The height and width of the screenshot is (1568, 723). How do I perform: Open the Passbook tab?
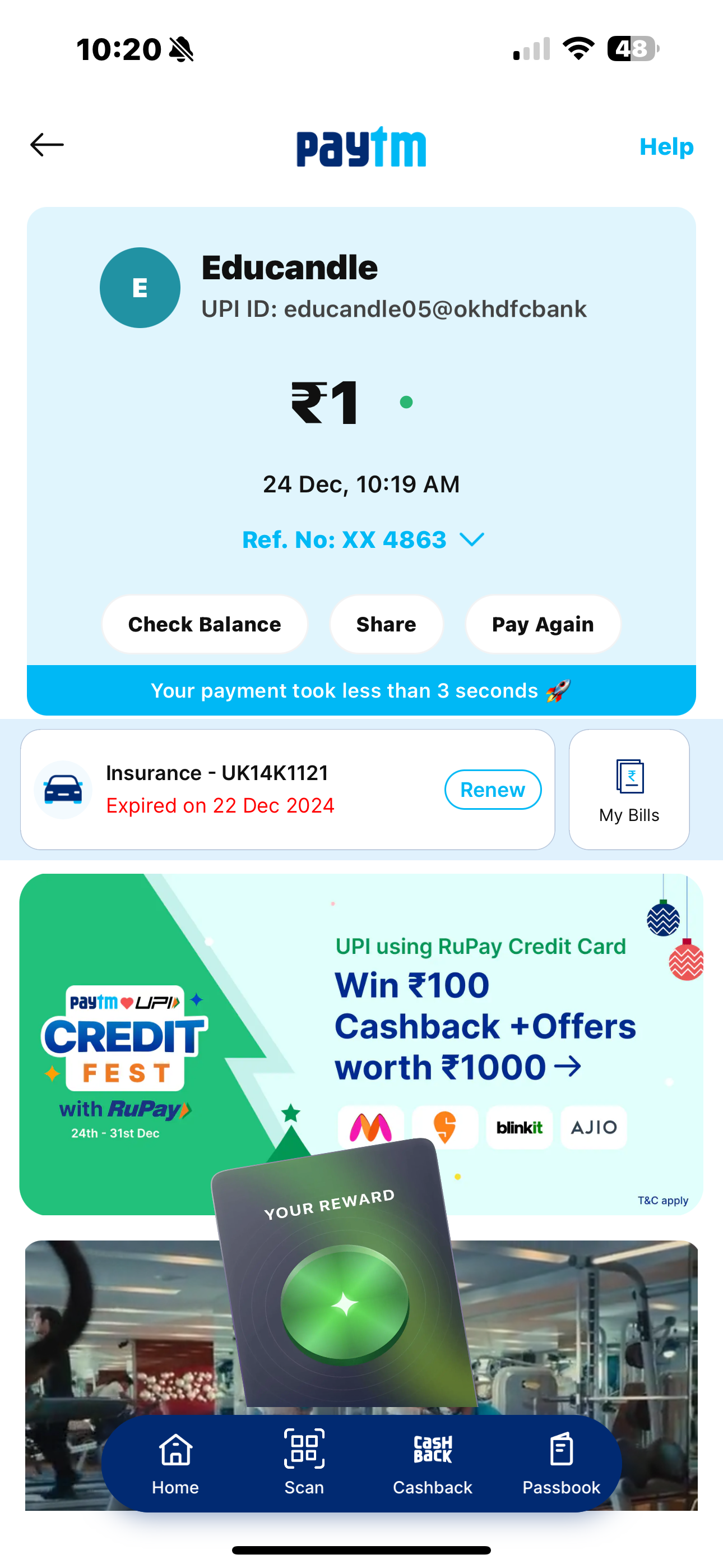click(560, 1463)
